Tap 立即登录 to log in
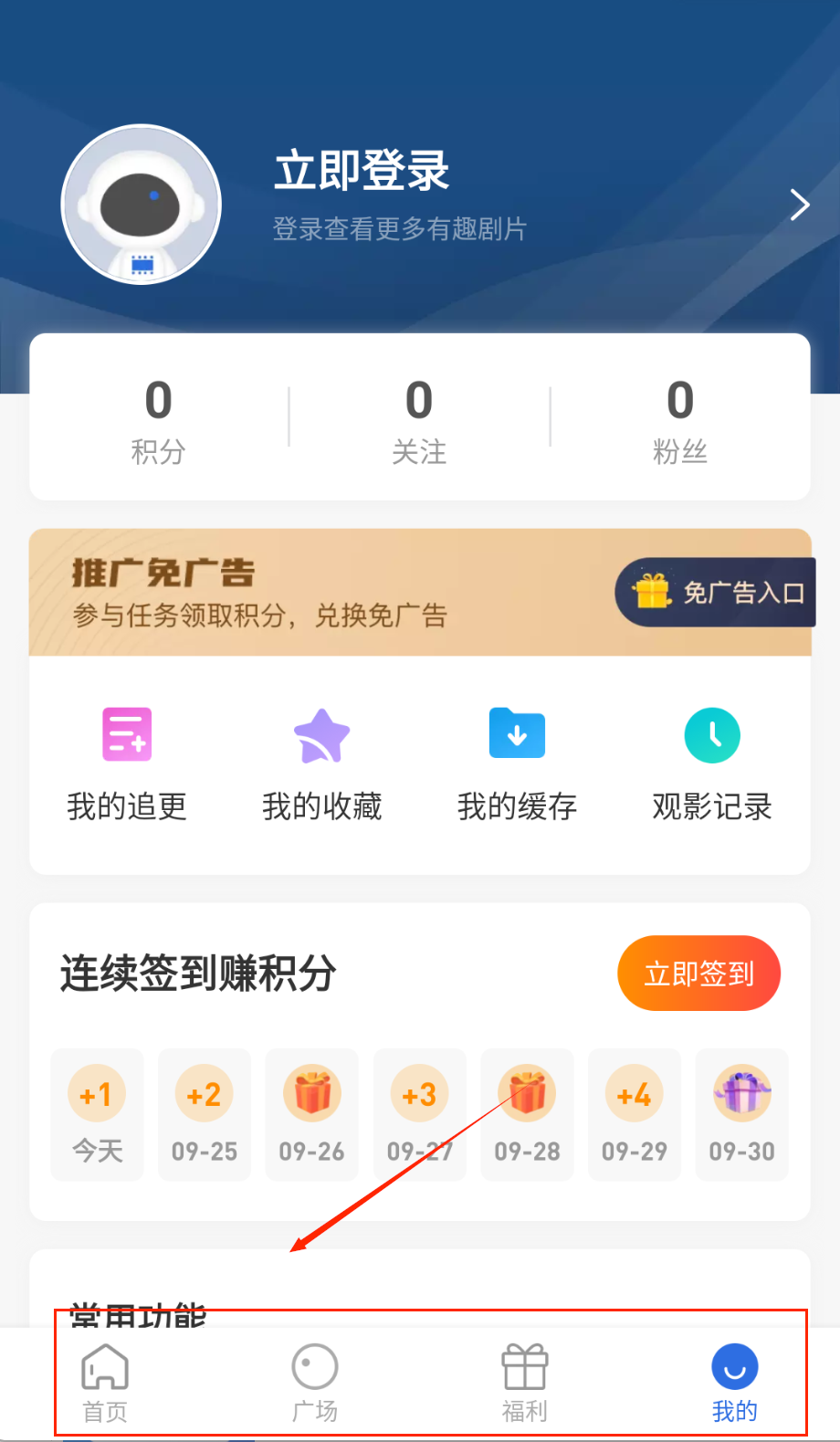 tap(362, 172)
